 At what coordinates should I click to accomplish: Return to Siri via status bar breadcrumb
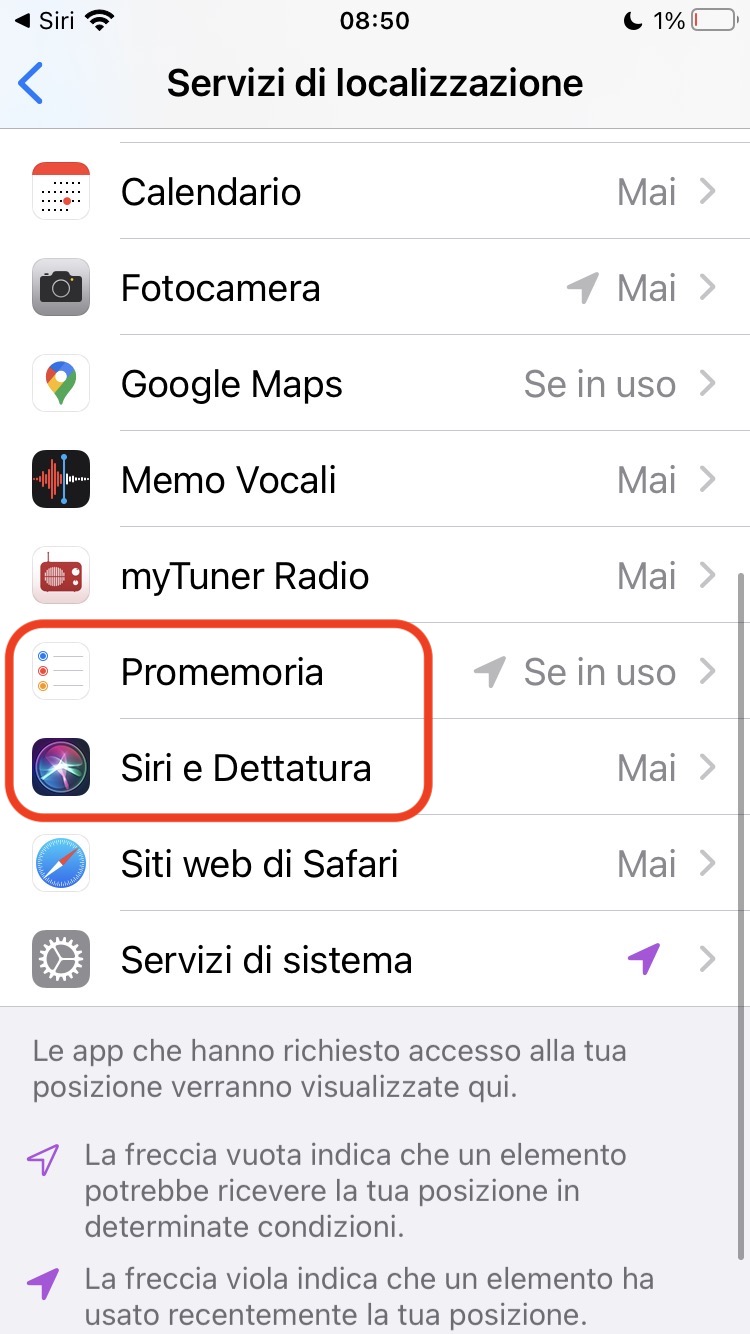[46, 21]
